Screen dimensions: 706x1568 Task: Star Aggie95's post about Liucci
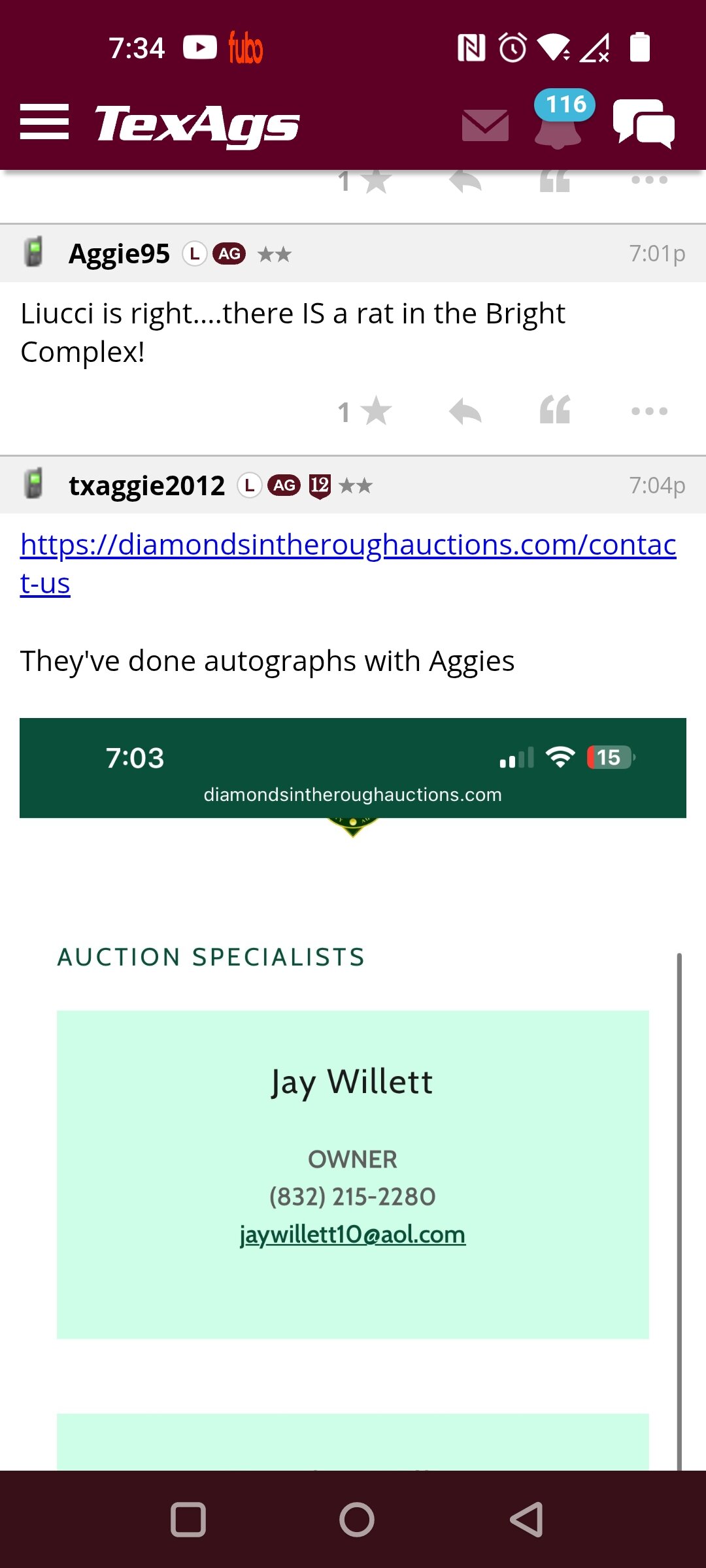coord(365,412)
